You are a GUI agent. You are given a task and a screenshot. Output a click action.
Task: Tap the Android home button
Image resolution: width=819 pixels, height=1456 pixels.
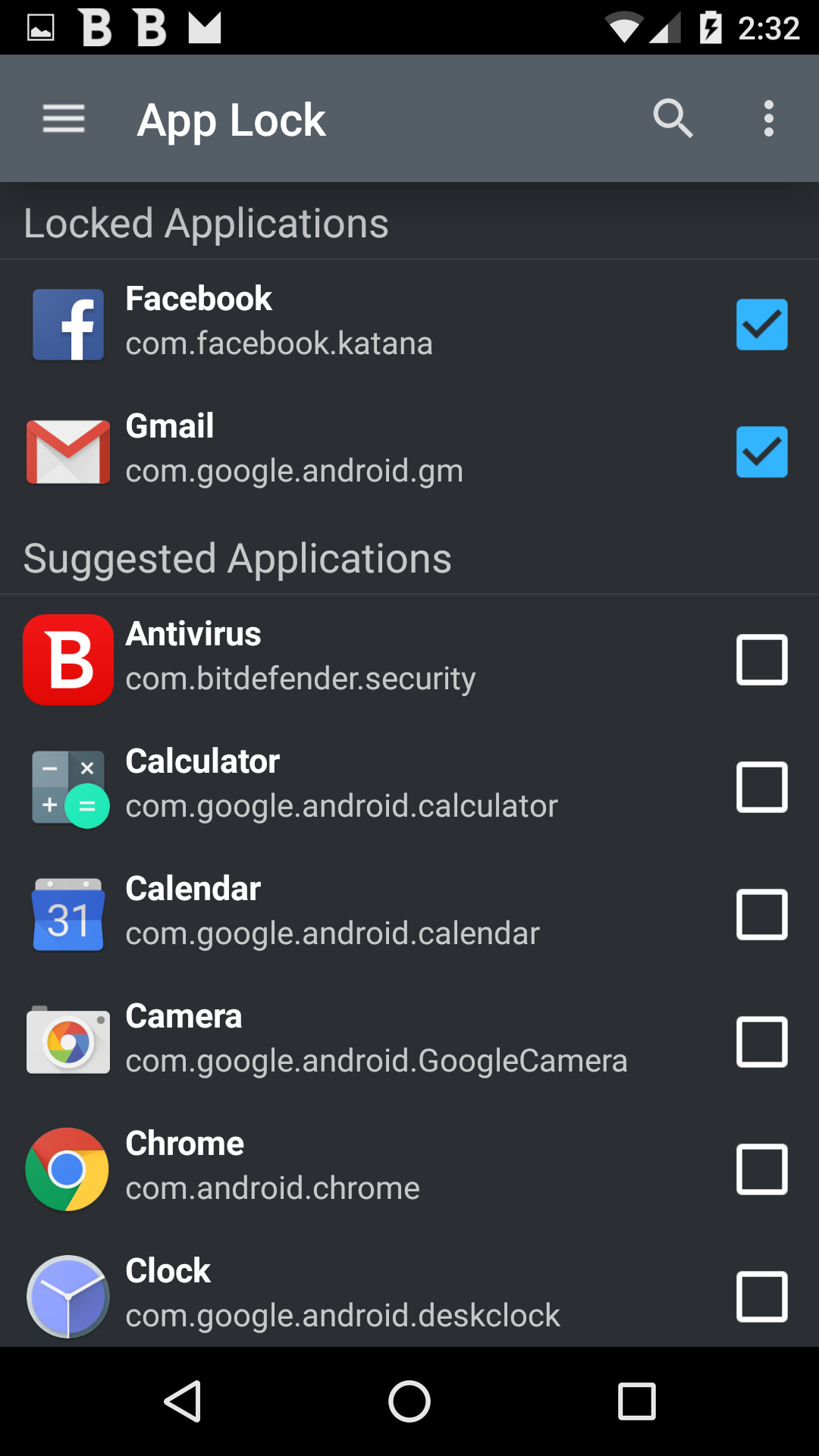point(409,1401)
